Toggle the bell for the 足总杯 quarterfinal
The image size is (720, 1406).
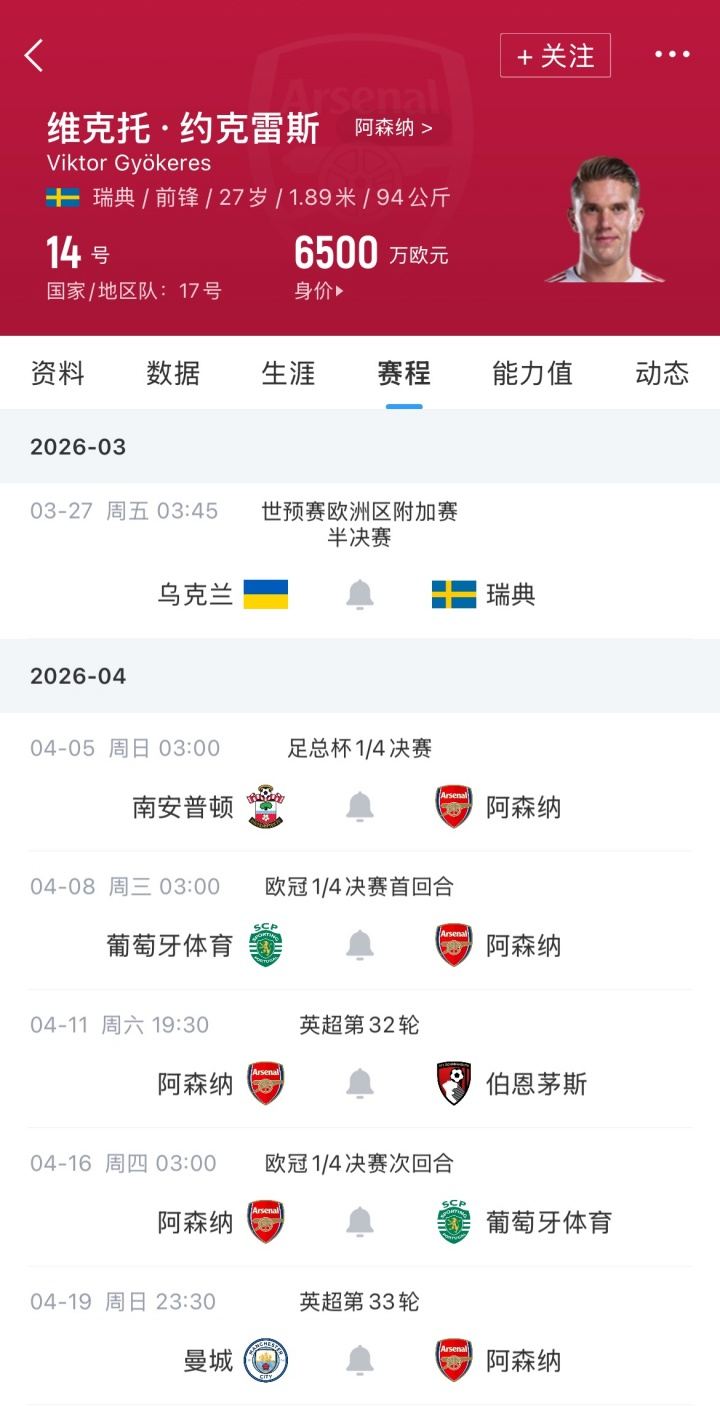pyautogui.click(x=360, y=805)
